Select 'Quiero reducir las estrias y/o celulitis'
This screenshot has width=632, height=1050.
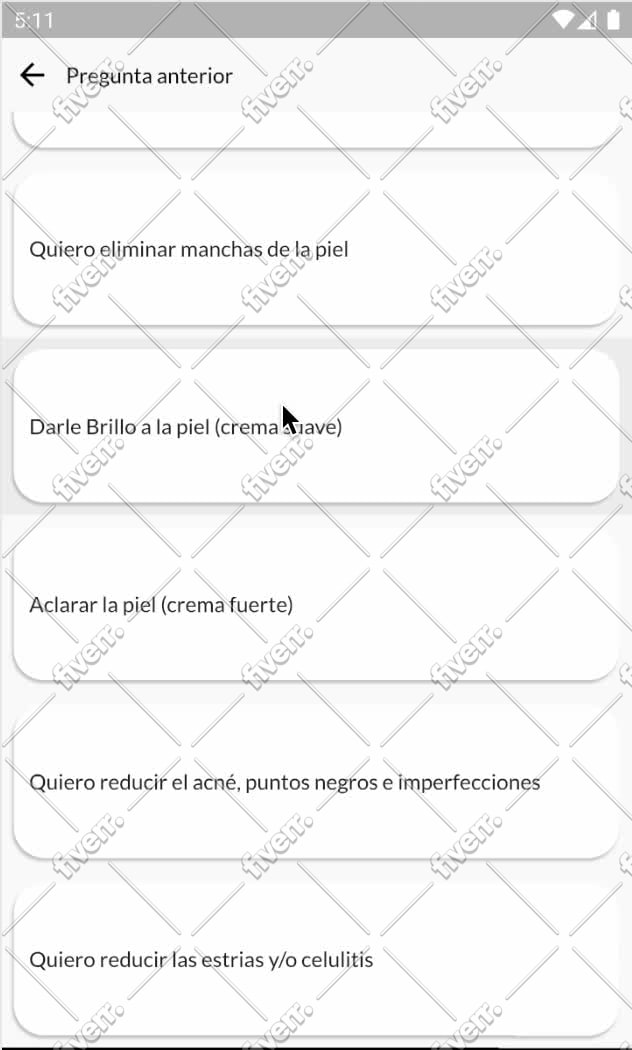click(316, 959)
